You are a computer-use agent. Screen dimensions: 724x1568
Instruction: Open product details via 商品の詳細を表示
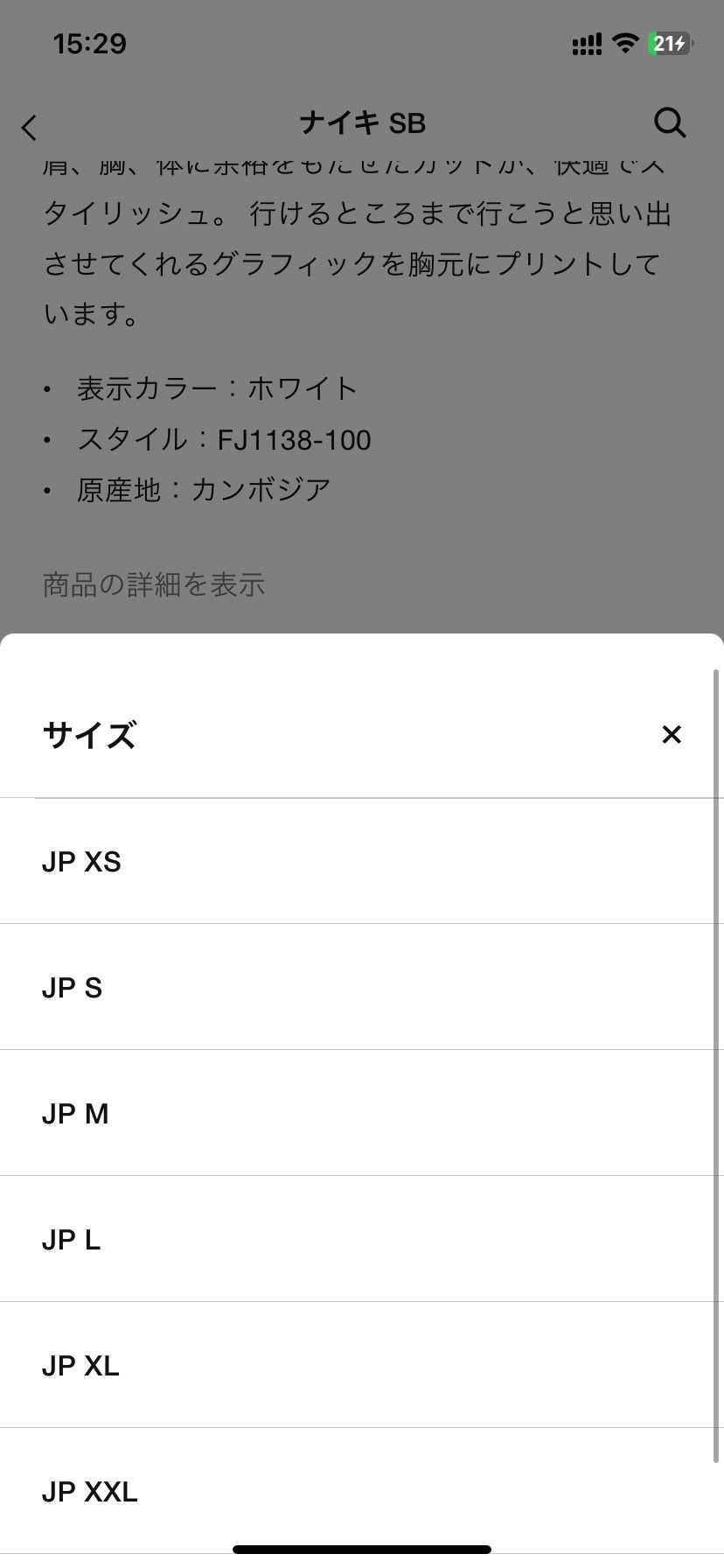[154, 584]
